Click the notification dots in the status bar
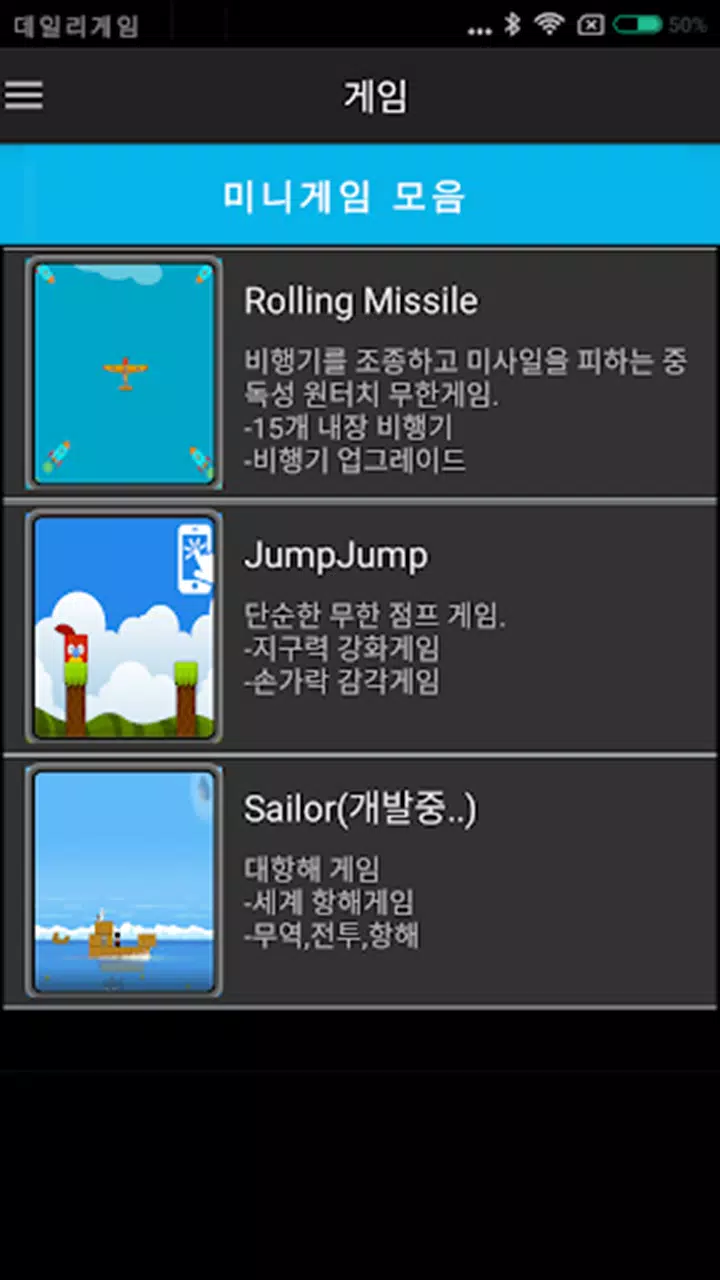The width and height of the screenshot is (720, 1280). coord(479,30)
